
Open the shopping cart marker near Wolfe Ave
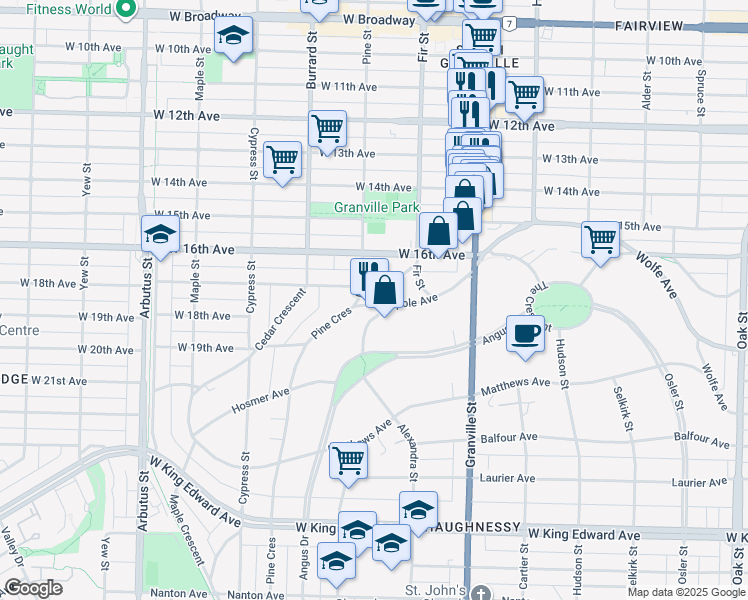601,240
